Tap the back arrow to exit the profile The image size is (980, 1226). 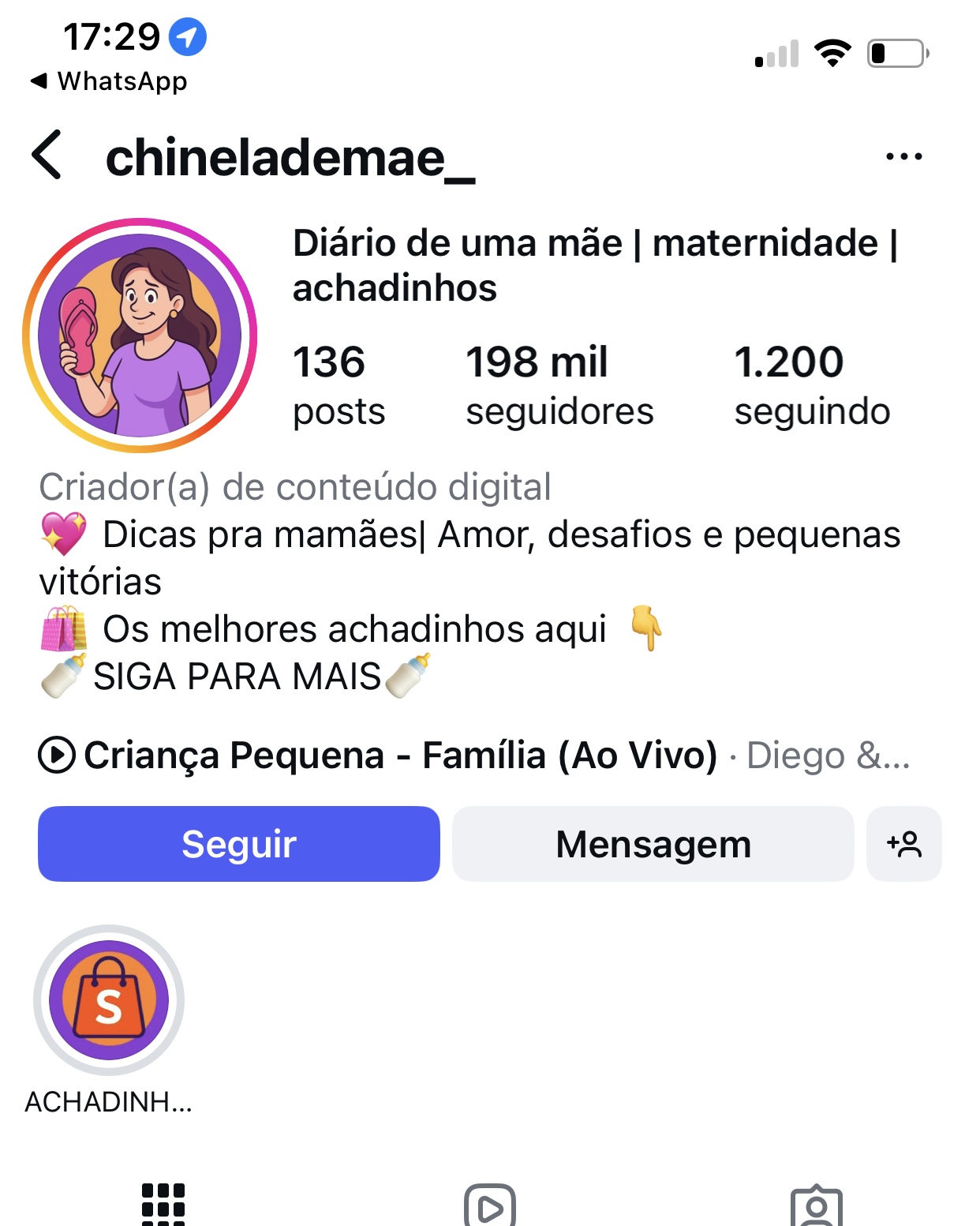click(x=45, y=156)
